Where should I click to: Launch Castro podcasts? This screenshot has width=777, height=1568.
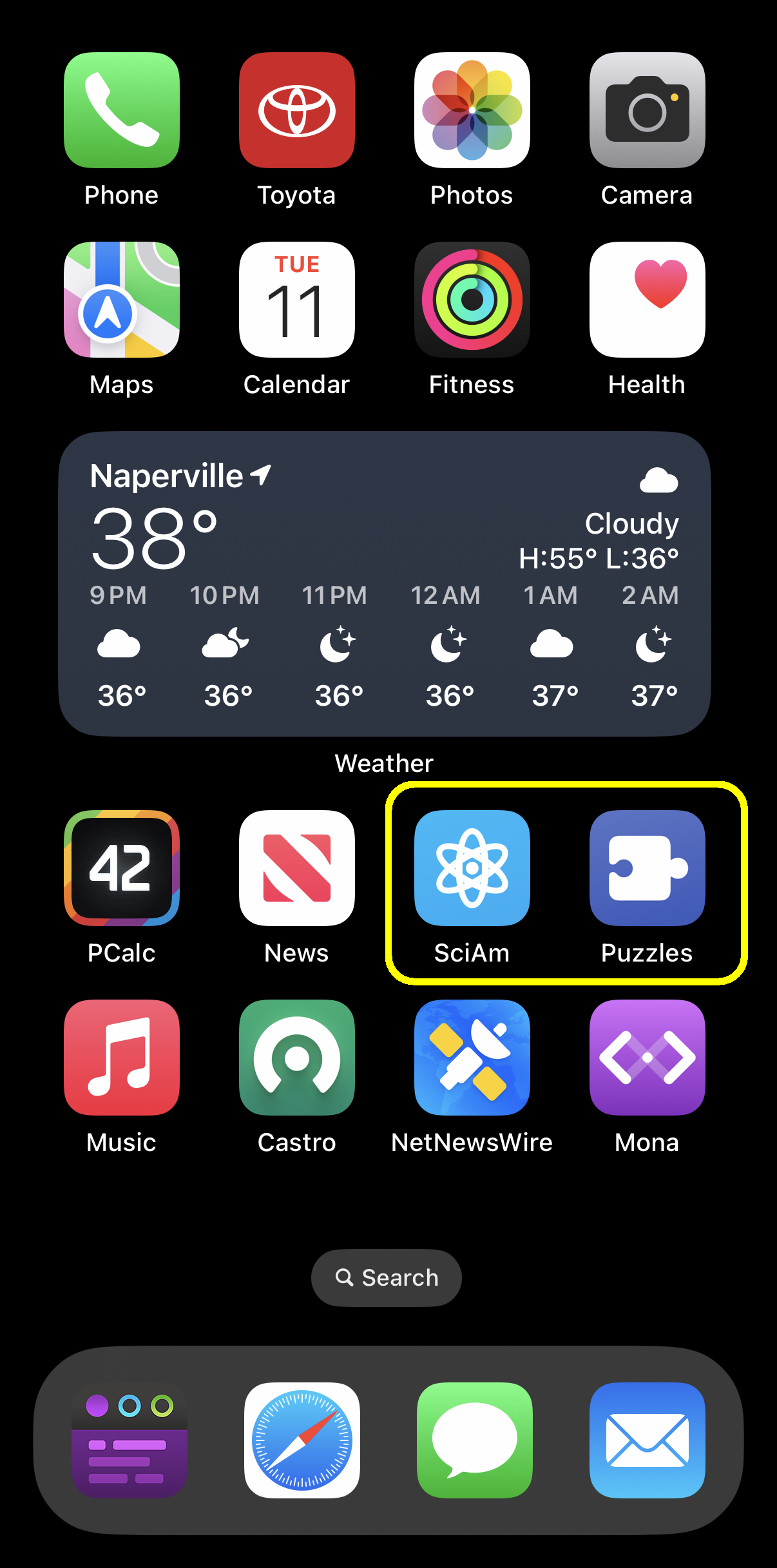coord(297,1058)
